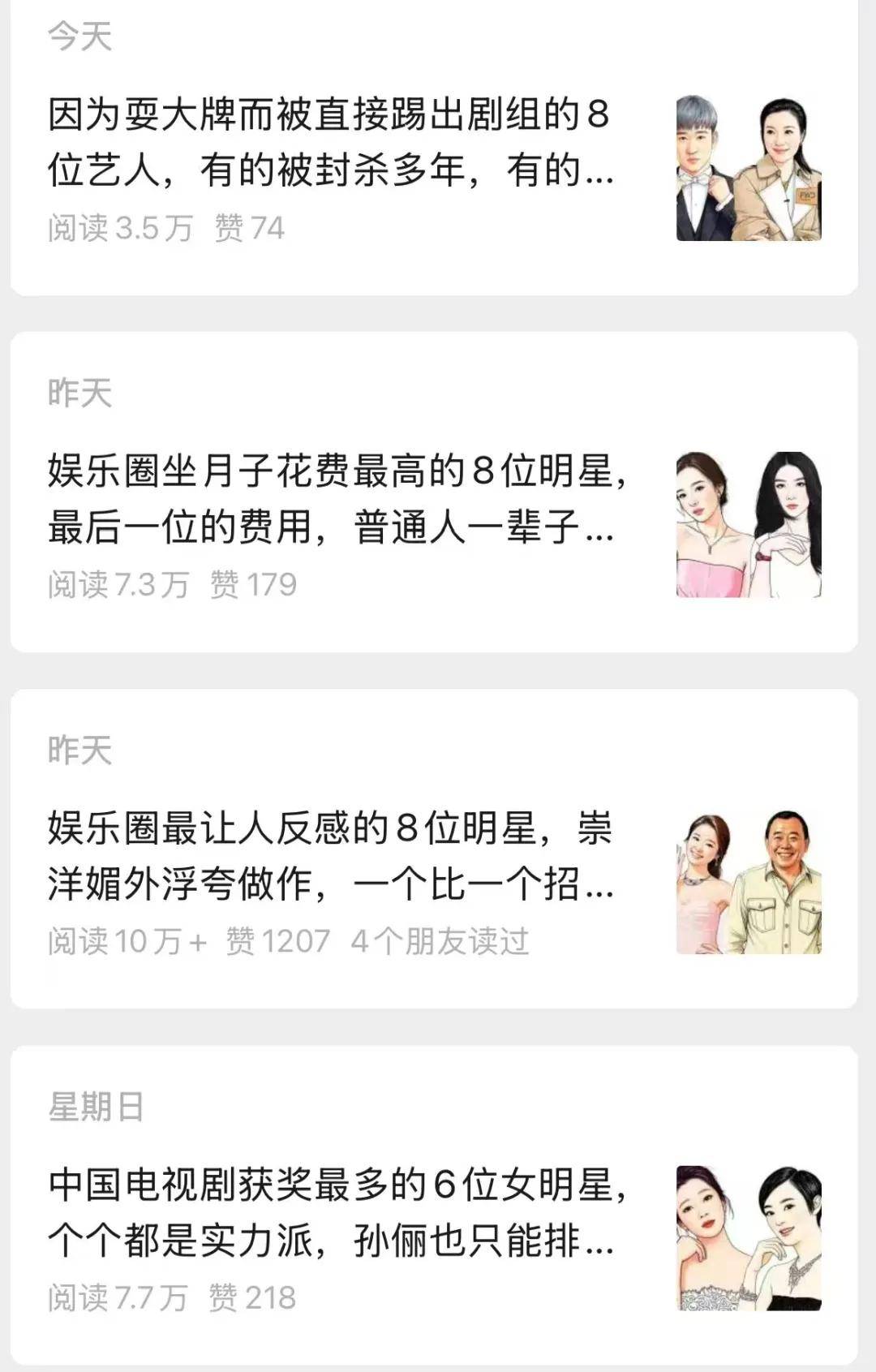The width and height of the screenshot is (876, 1372).
Task: Click the 赞 74 like count
Action: point(247,230)
